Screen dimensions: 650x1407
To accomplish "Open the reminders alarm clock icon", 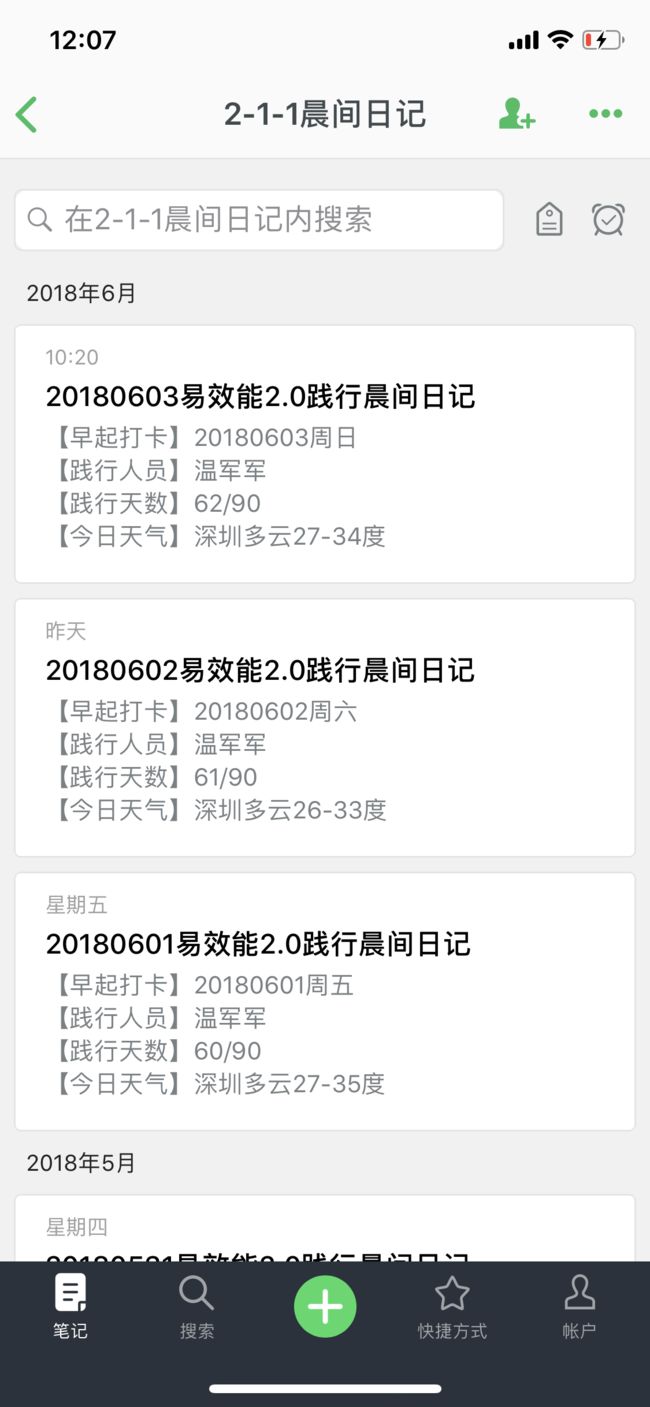I will (x=608, y=219).
